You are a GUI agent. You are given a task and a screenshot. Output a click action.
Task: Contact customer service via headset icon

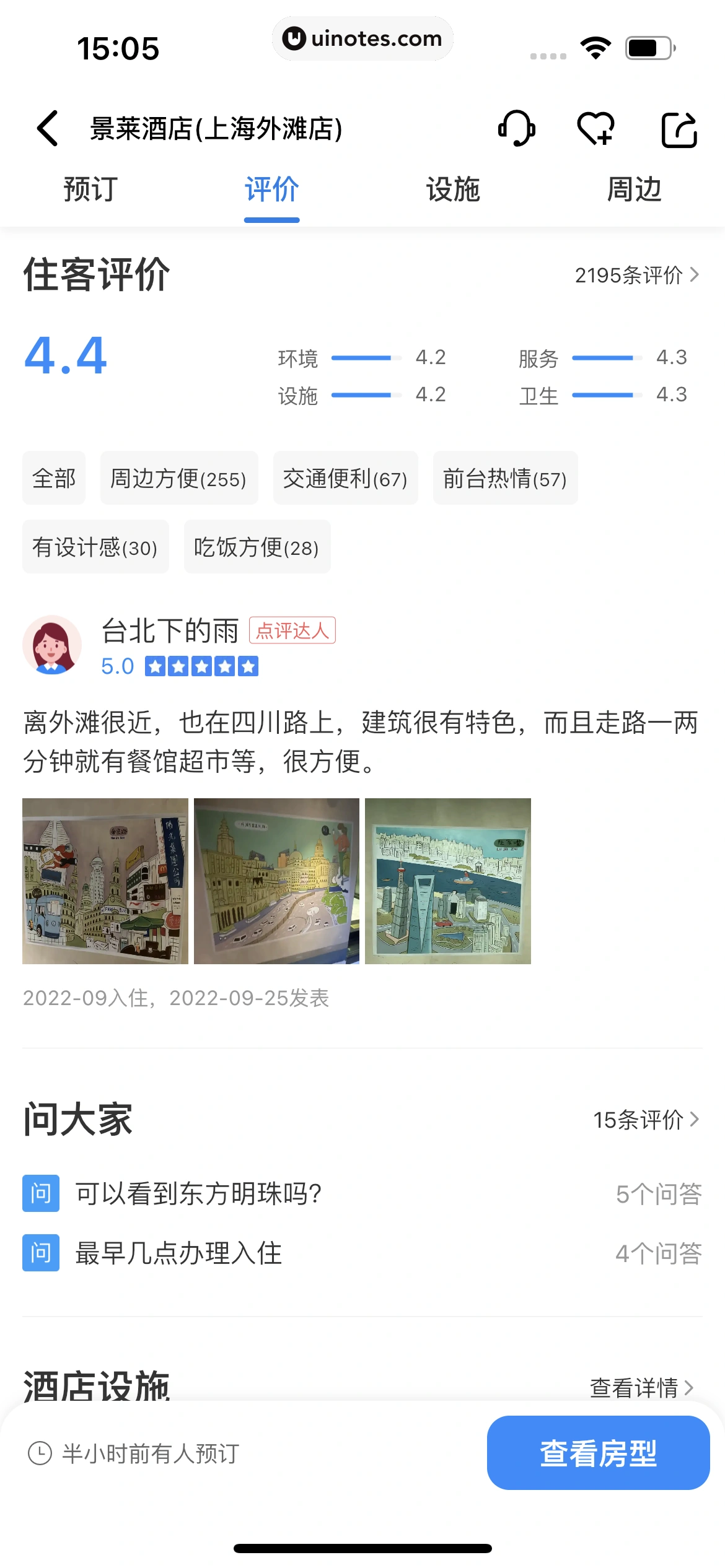(x=516, y=129)
